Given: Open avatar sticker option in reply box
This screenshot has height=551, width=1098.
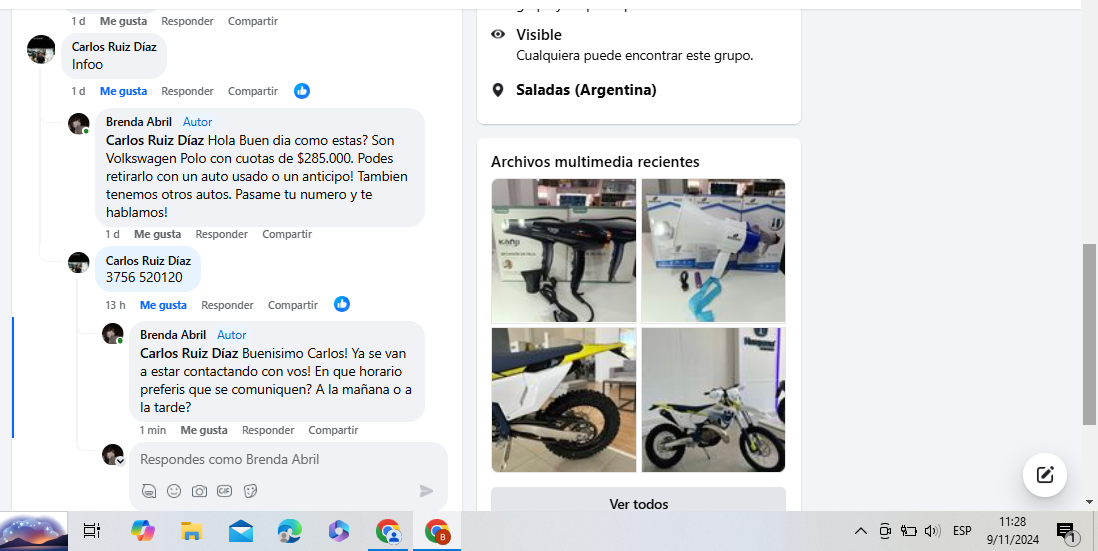Looking at the screenshot, I should click(x=149, y=491).
